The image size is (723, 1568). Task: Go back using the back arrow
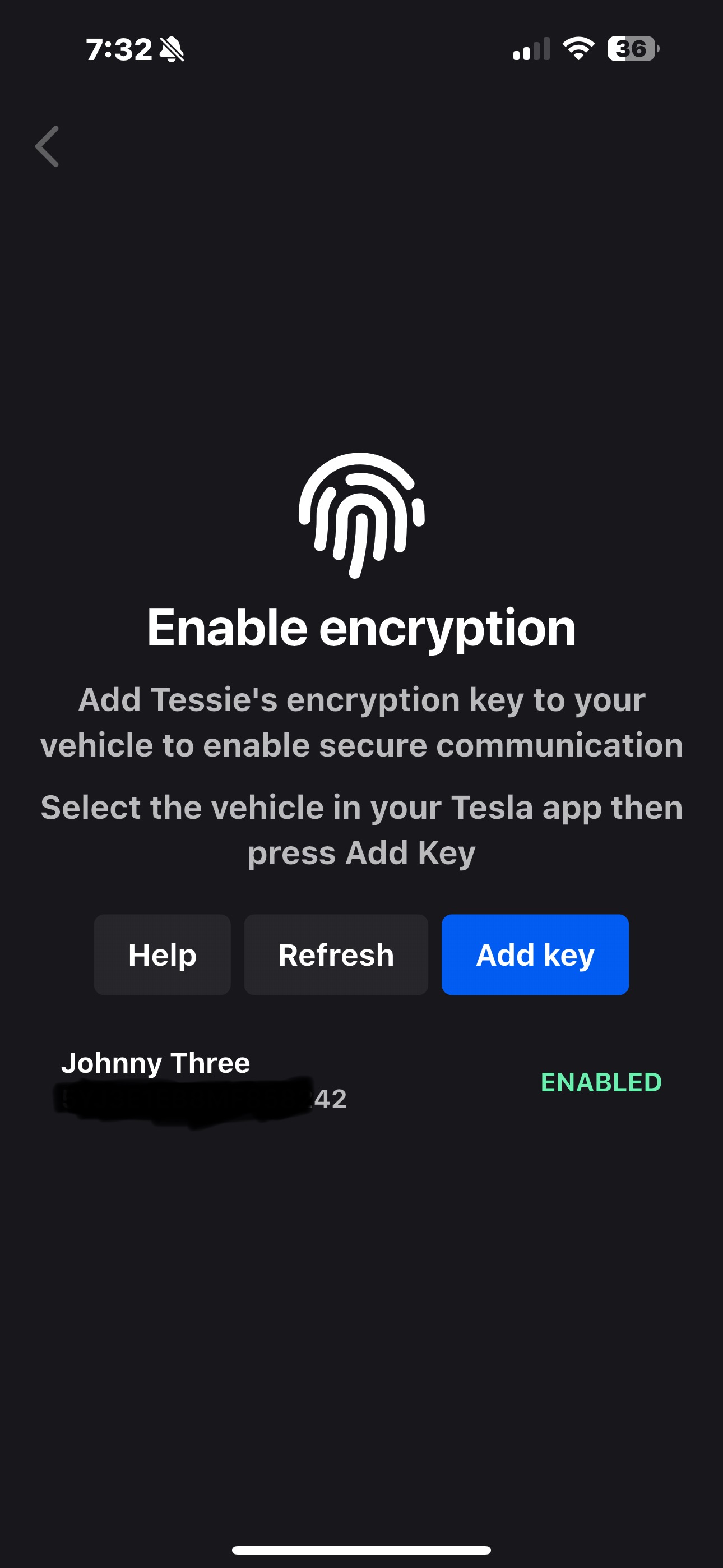tap(47, 147)
